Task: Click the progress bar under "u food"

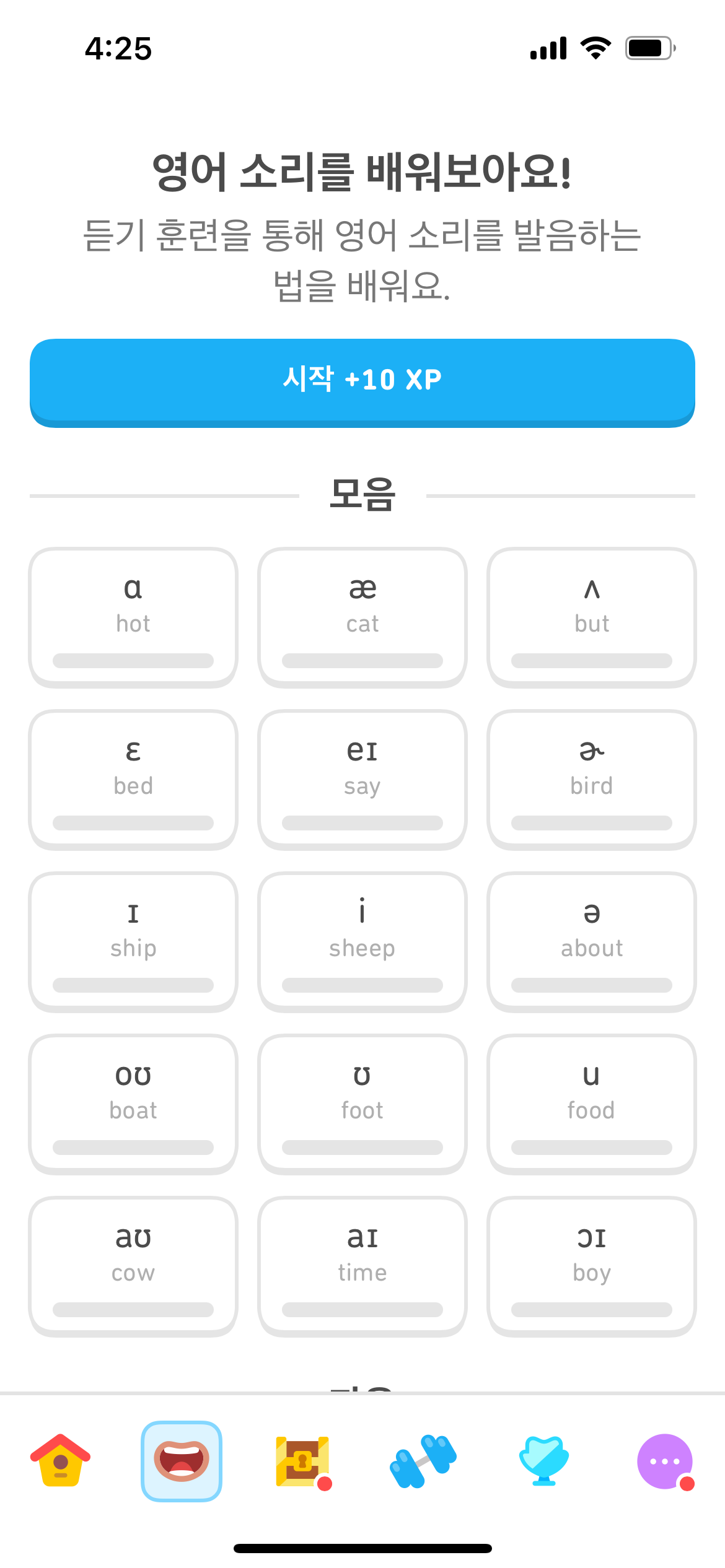Action: 591,1147
